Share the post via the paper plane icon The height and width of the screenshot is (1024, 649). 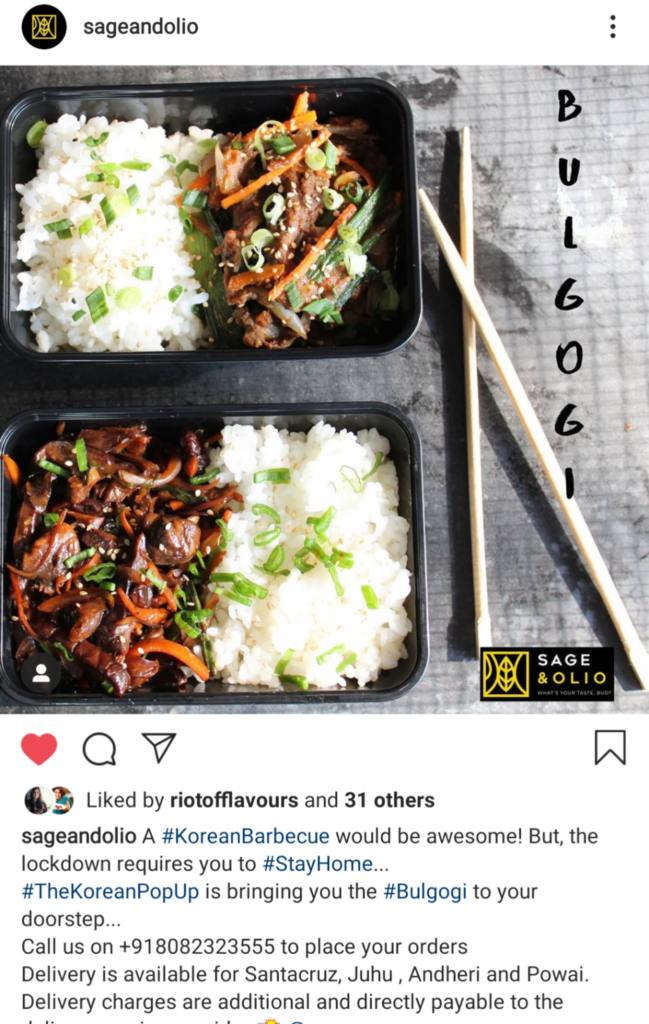158,747
